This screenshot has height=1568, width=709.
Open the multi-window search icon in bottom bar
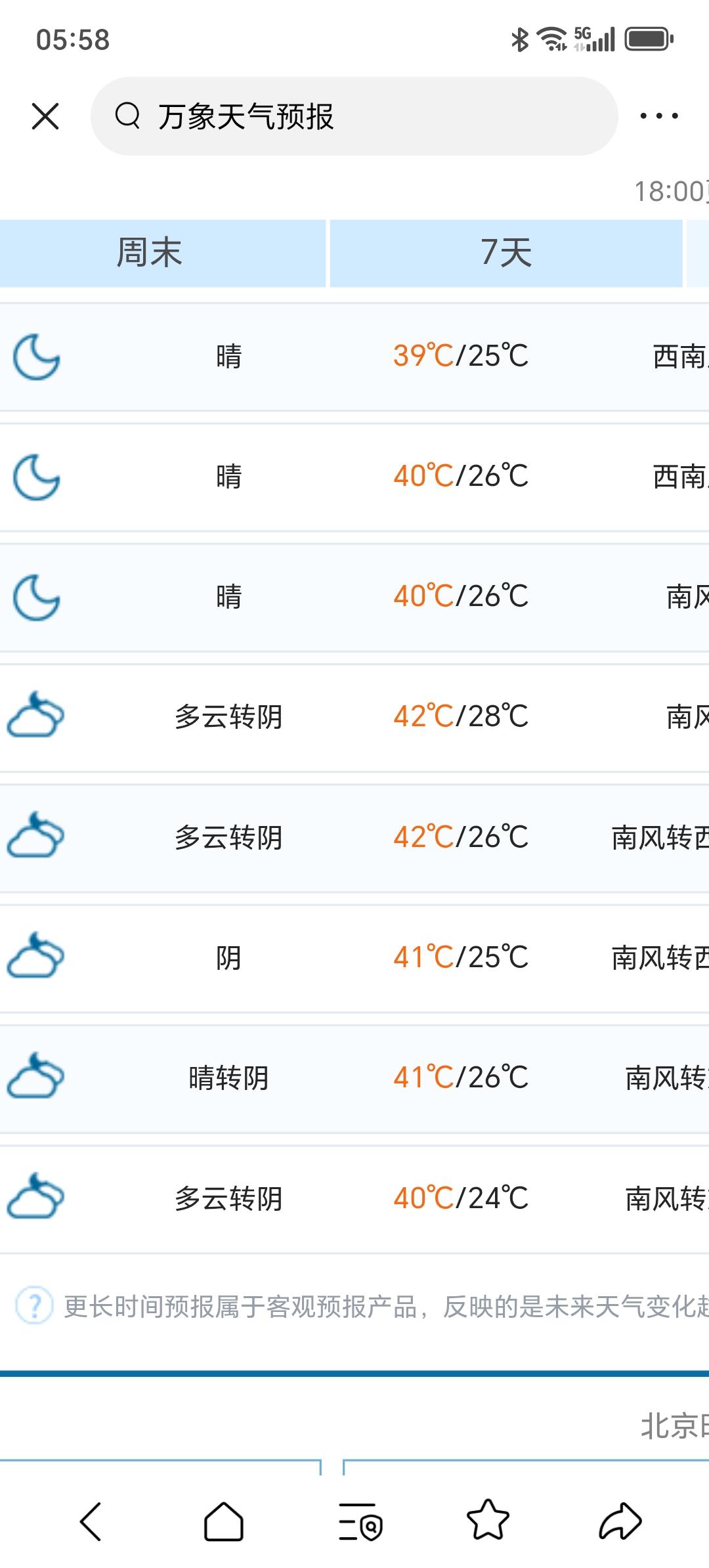point(360,1522)
